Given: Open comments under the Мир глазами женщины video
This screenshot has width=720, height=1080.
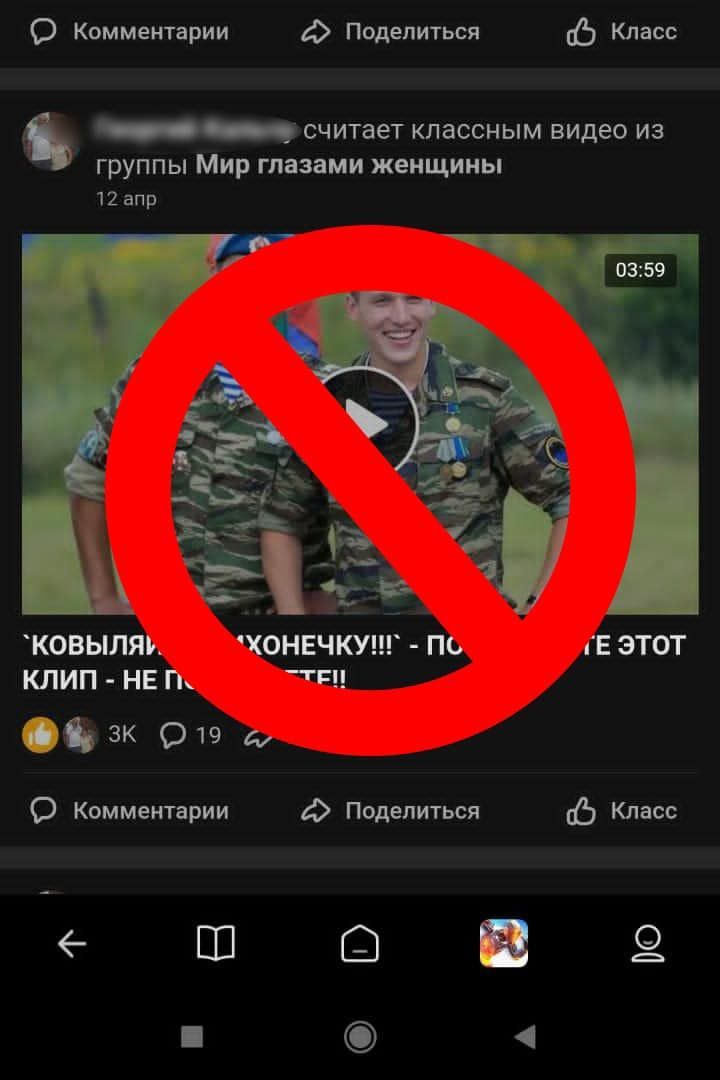Looking at the screenshot, I should (x=130, y=810).
